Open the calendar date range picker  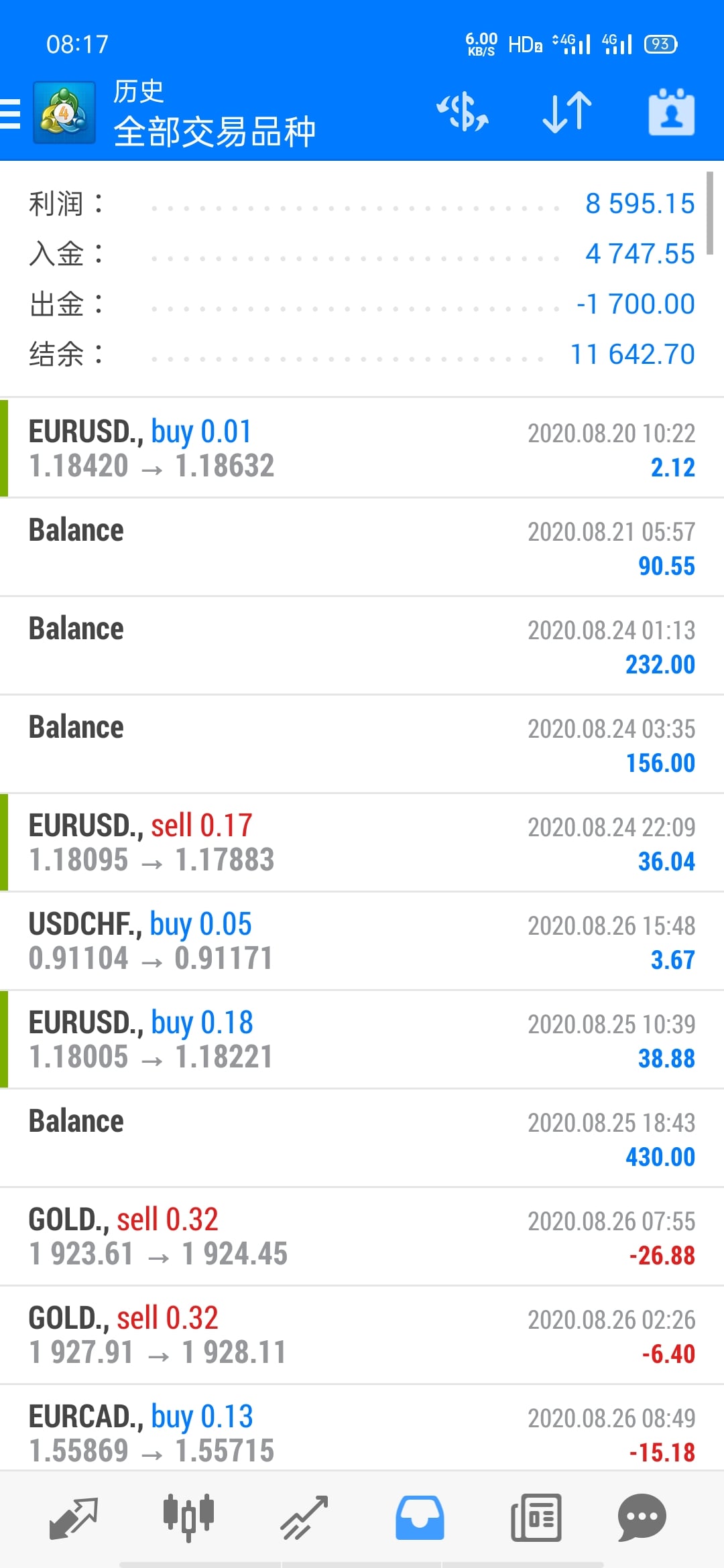[x=671, y=112]
